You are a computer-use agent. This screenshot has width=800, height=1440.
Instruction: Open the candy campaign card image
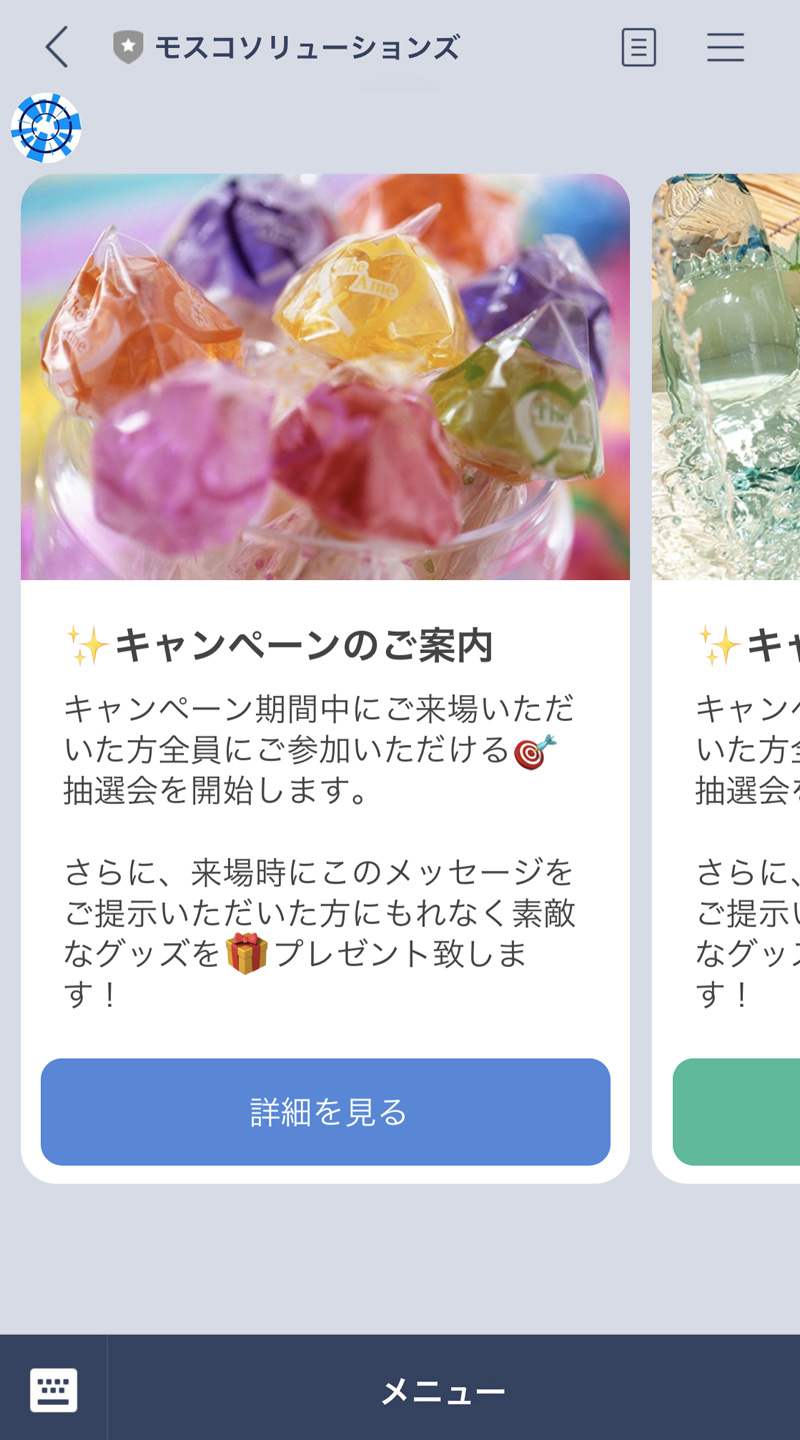tap(325, 377)
